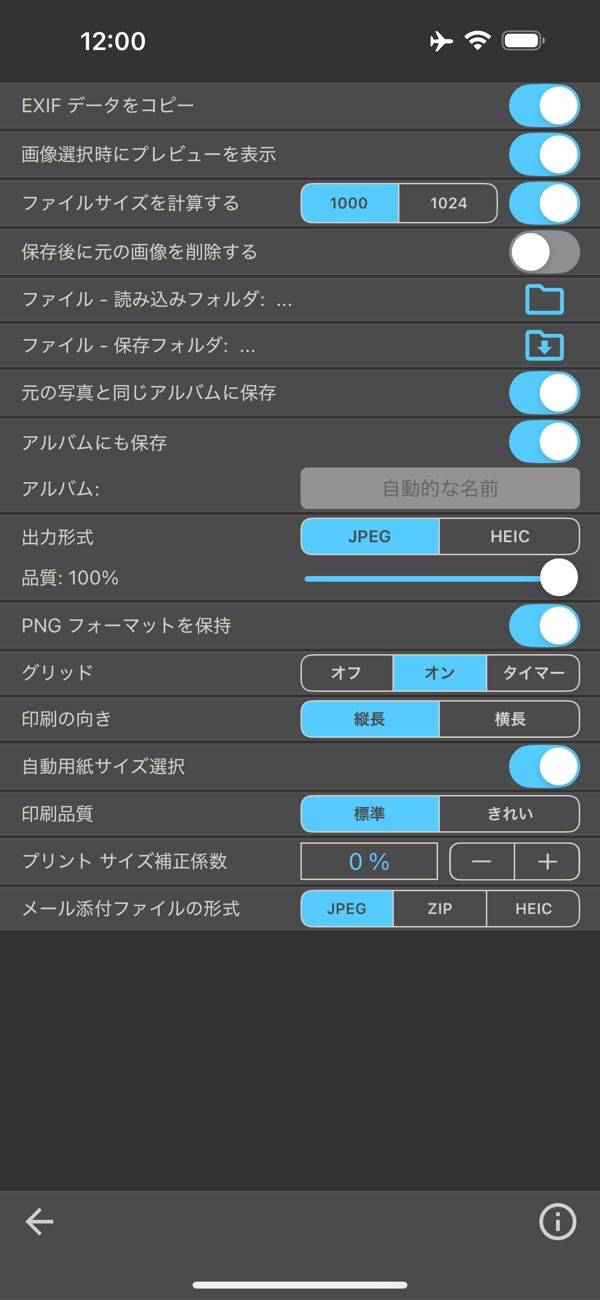The image size is (600, 1300).
Task: Tap the album name field 自動的な名前
Action: (440, 489)
